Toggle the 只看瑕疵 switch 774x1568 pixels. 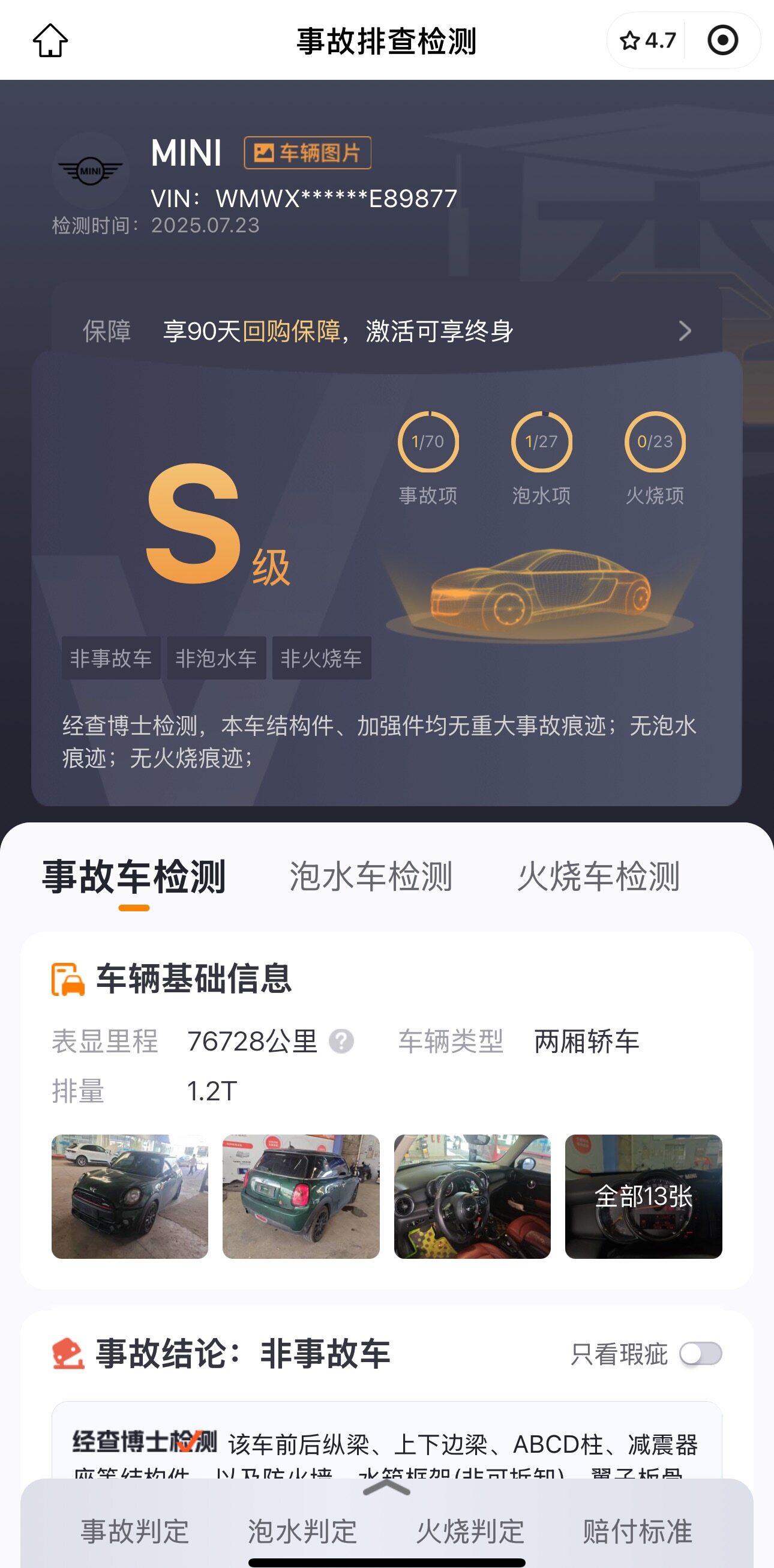click(x=700, y=1354)
